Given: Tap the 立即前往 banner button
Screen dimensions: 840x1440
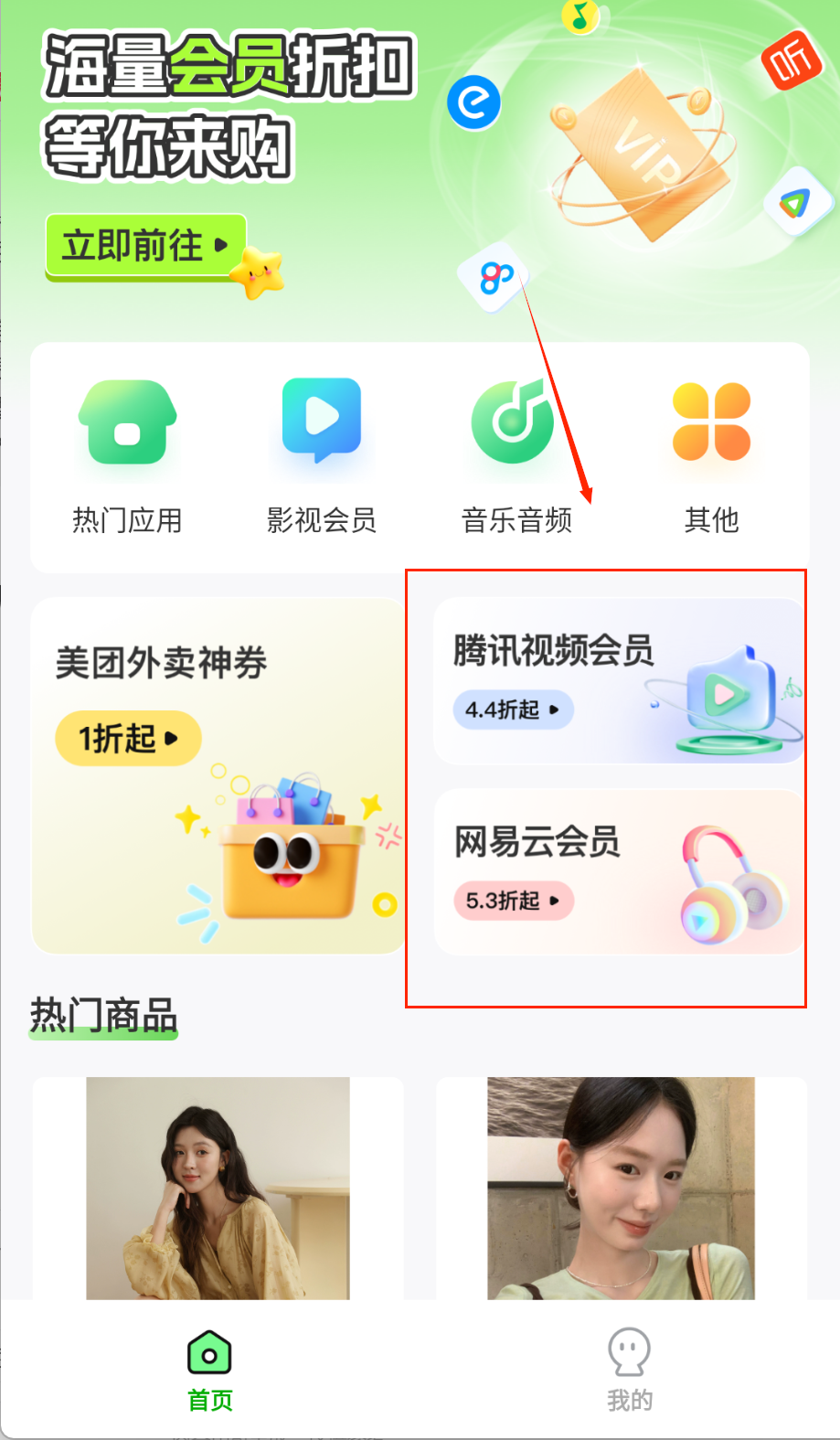Looking at the screenshot, I should click(146, 246).
